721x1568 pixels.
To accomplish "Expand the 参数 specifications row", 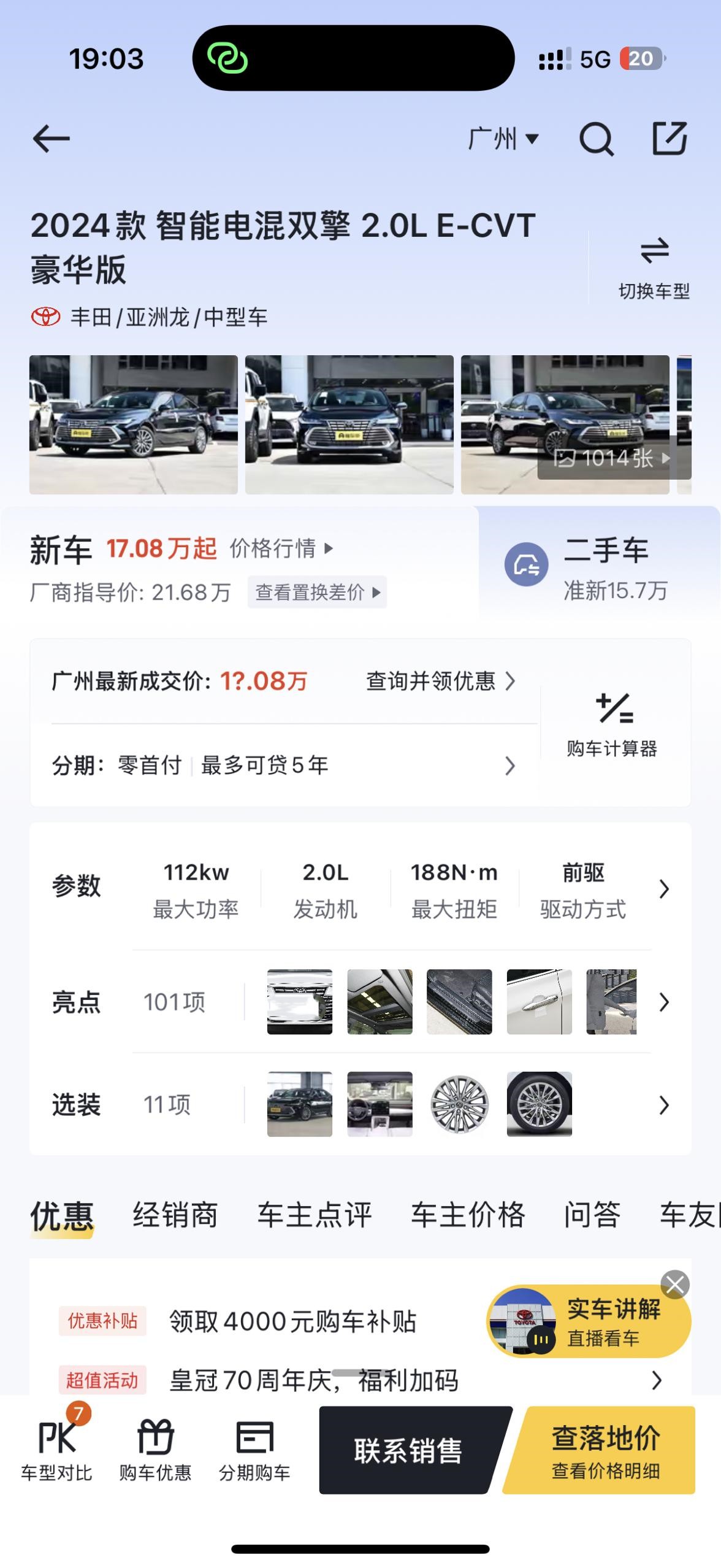I will pyautogui.click(x=663, y=889).
